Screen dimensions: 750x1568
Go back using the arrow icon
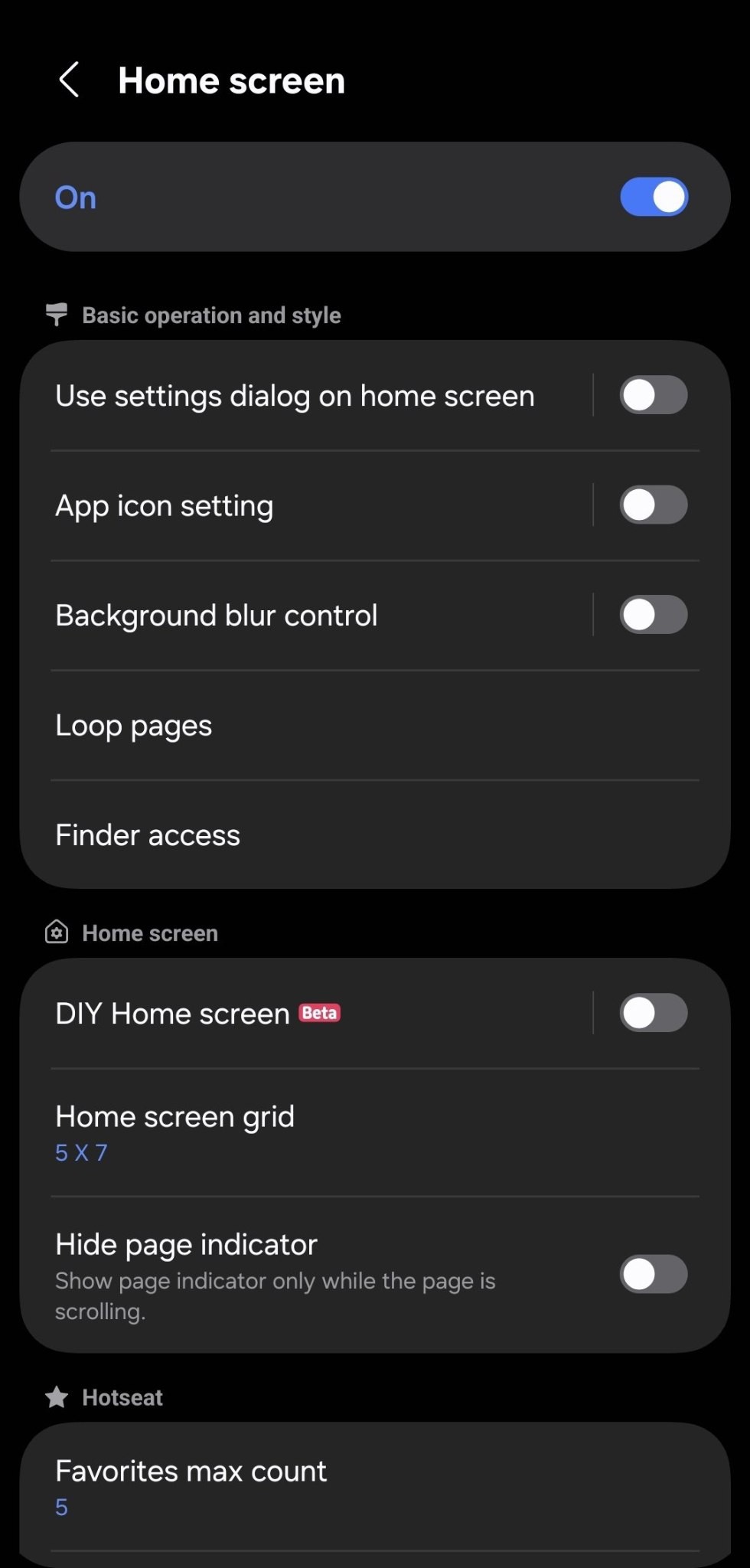point(70,80)
